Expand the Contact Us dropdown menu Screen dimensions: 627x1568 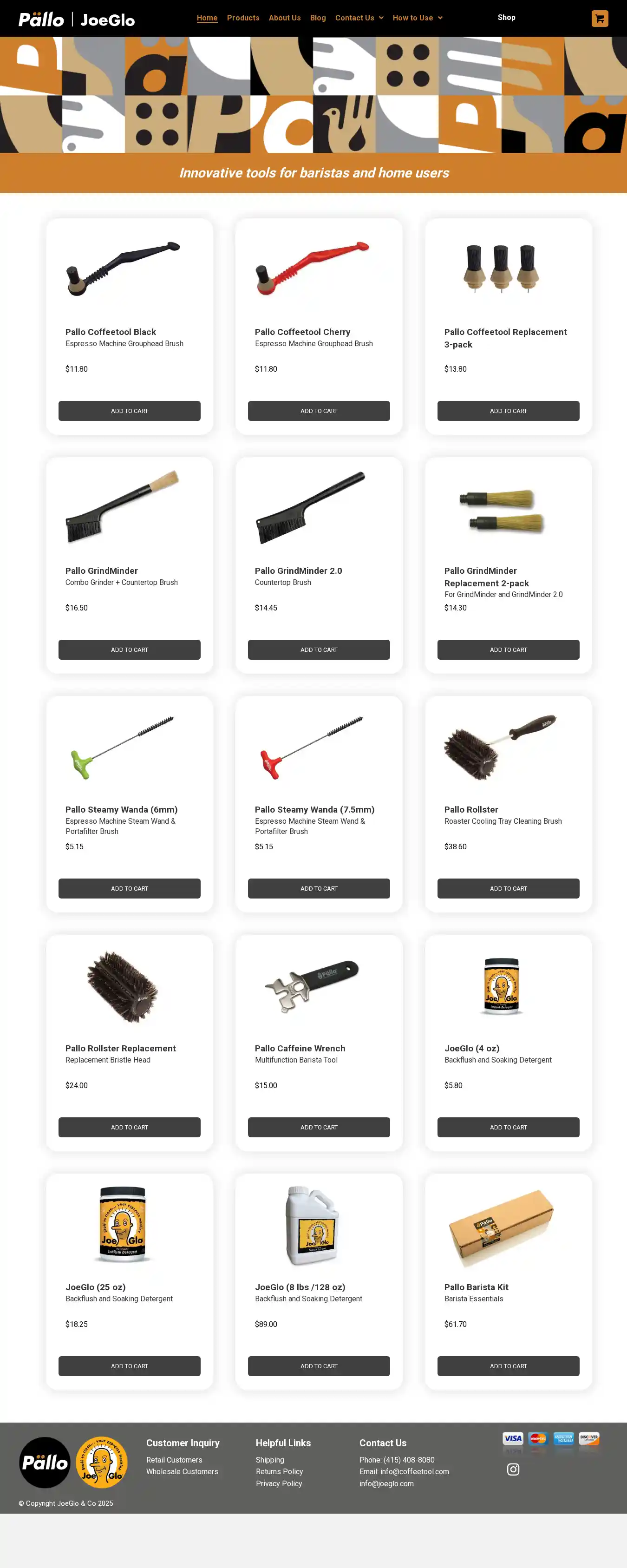(359, 18)
